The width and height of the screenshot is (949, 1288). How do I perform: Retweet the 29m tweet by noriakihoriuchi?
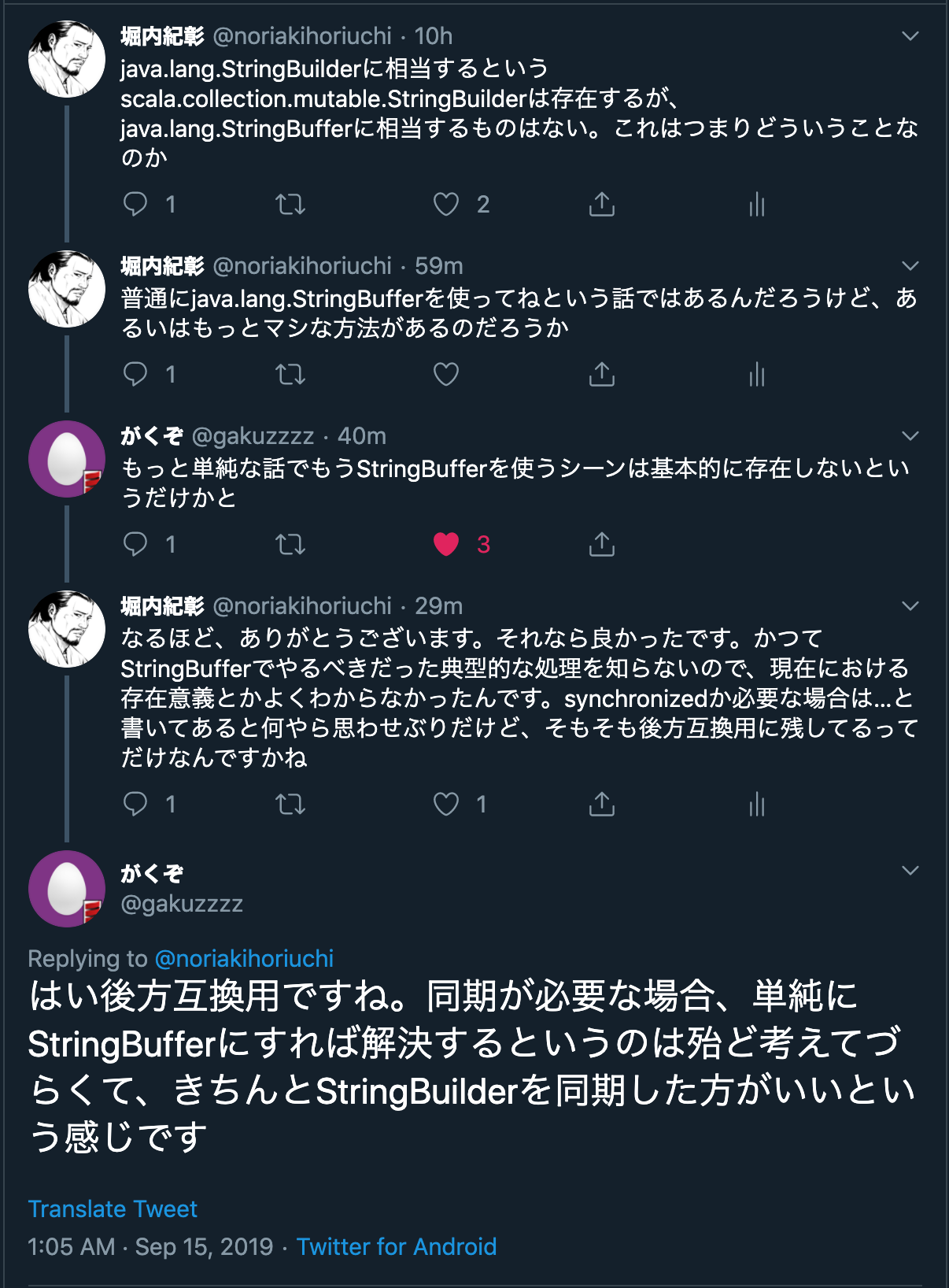[290, 805]
